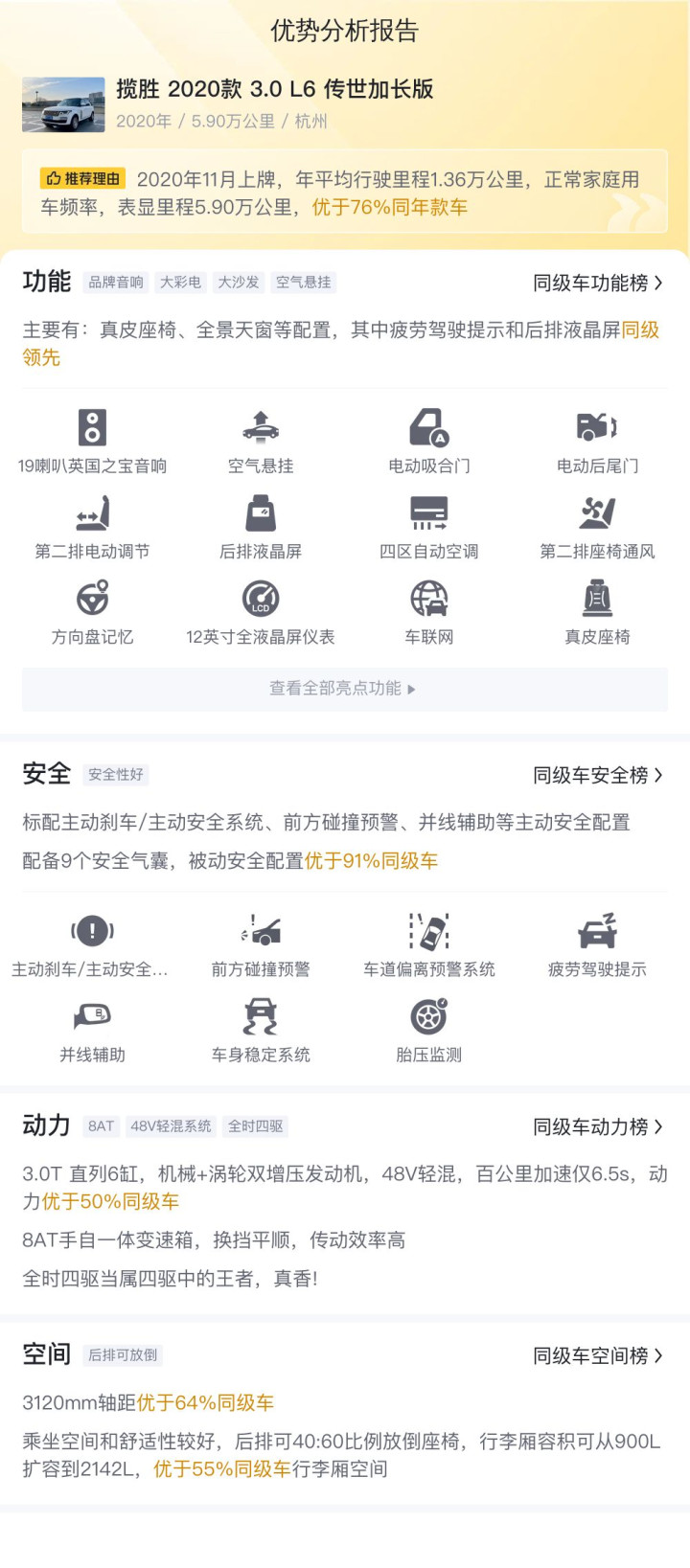Image resolution: width=690 pixels, height=1568 pixels.
Task: Open the 揽胜 2020款 car thumbnail
Action: (x=63, y=104)
